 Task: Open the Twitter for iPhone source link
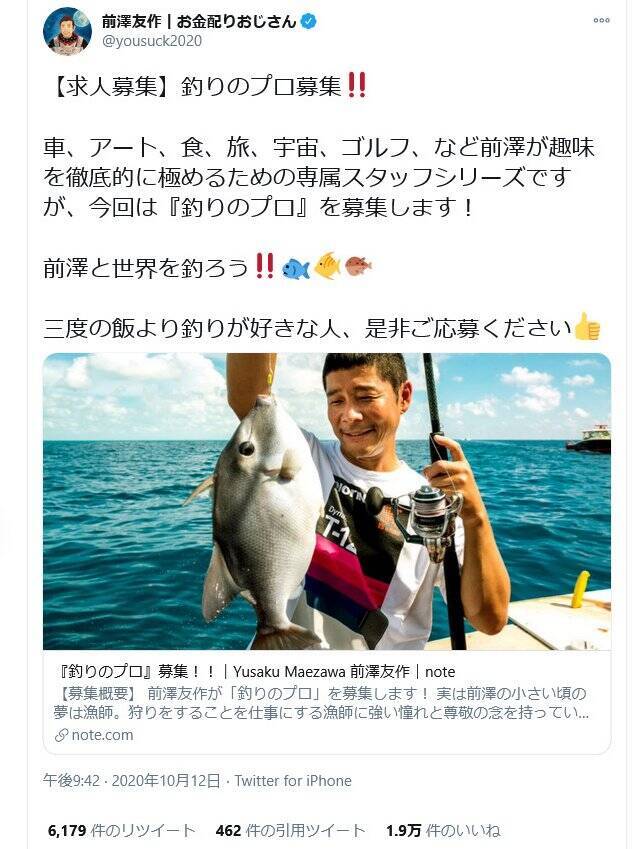293,781
